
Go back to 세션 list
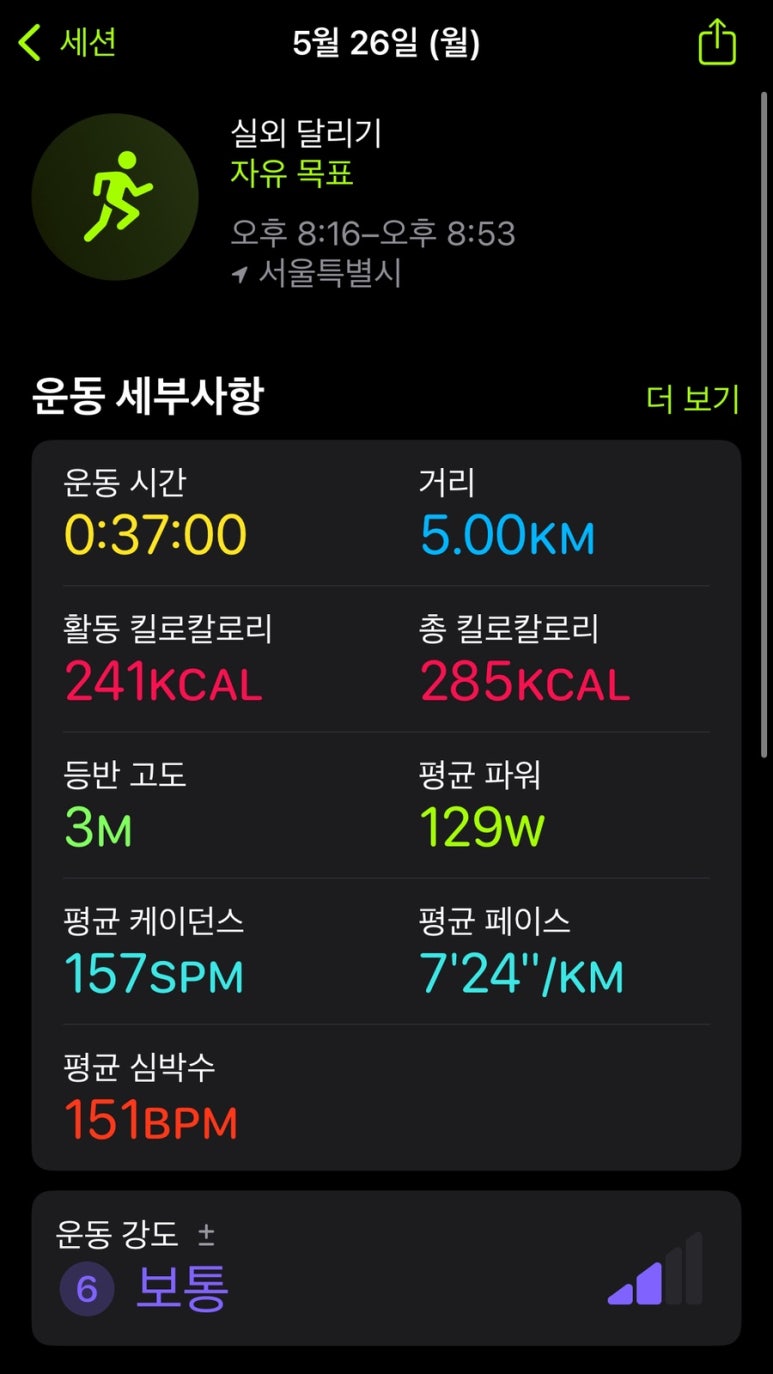tap(67, 43)
